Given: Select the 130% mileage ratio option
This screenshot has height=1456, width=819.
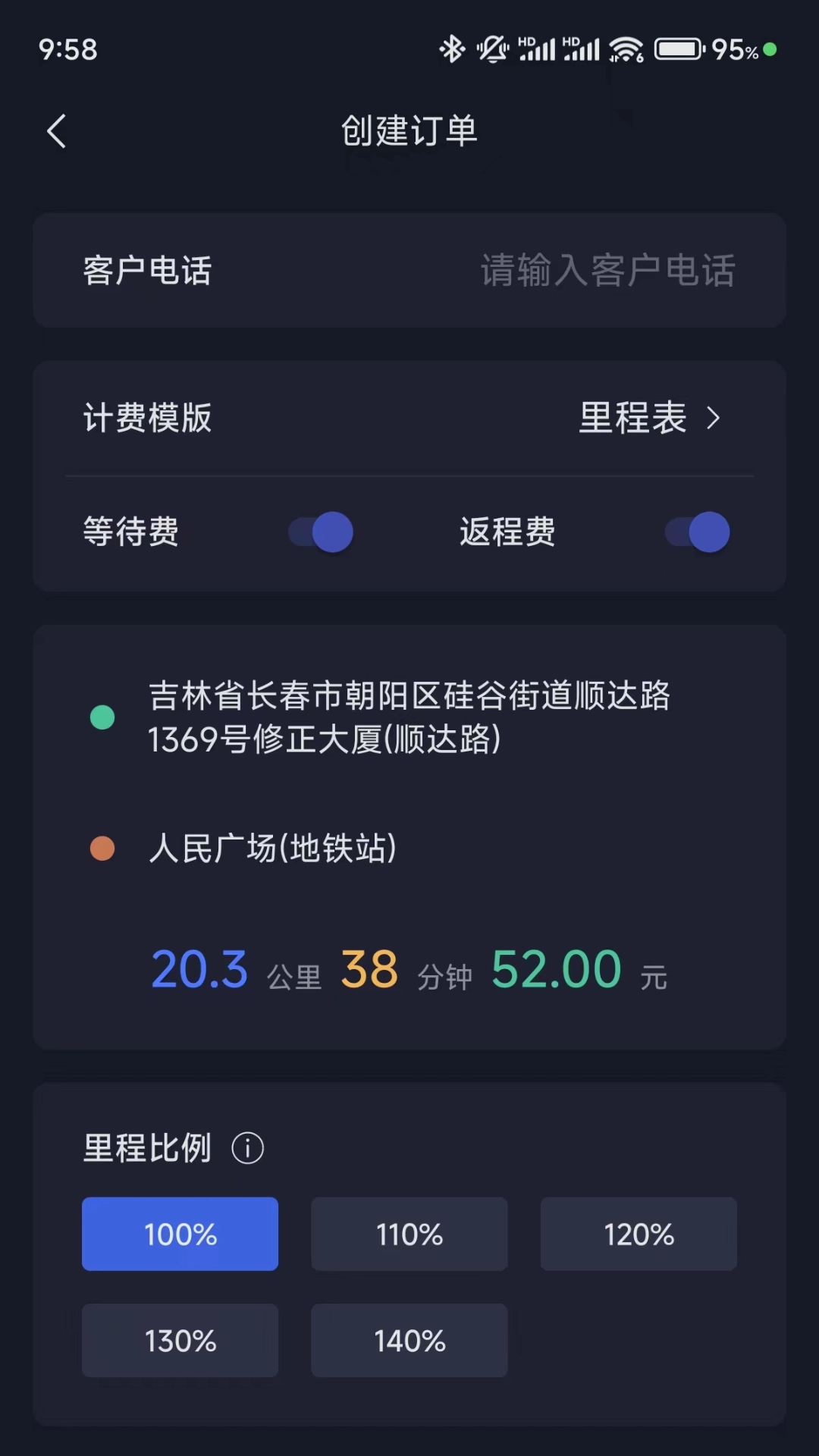Looking at the screenshot, I should coord(180,1341).
